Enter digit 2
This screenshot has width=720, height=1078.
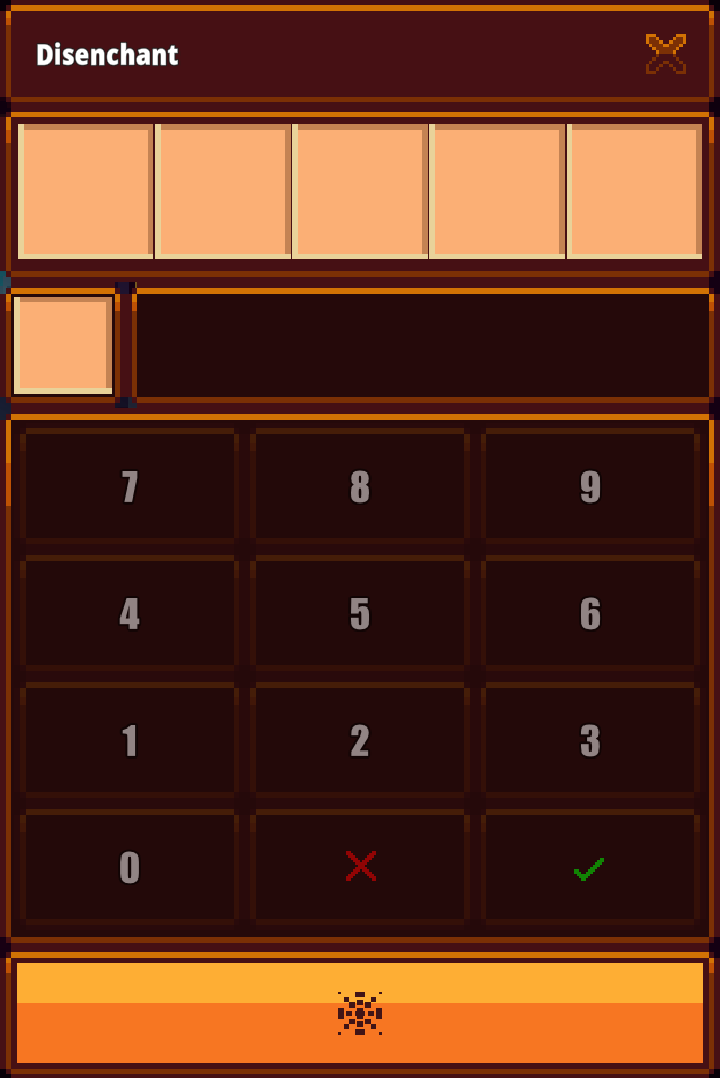coord(360,740)
